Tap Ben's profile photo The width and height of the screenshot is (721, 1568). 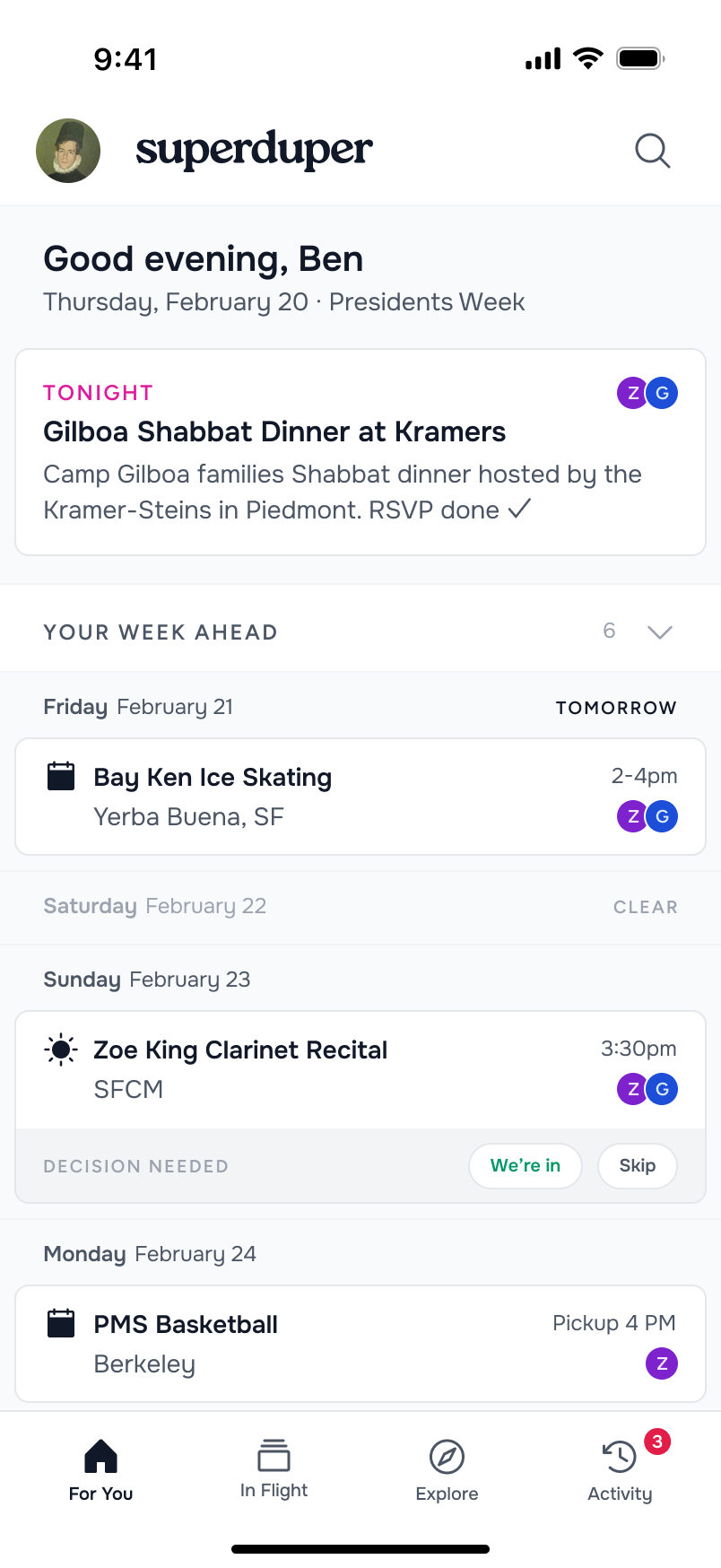coord(67,151)
